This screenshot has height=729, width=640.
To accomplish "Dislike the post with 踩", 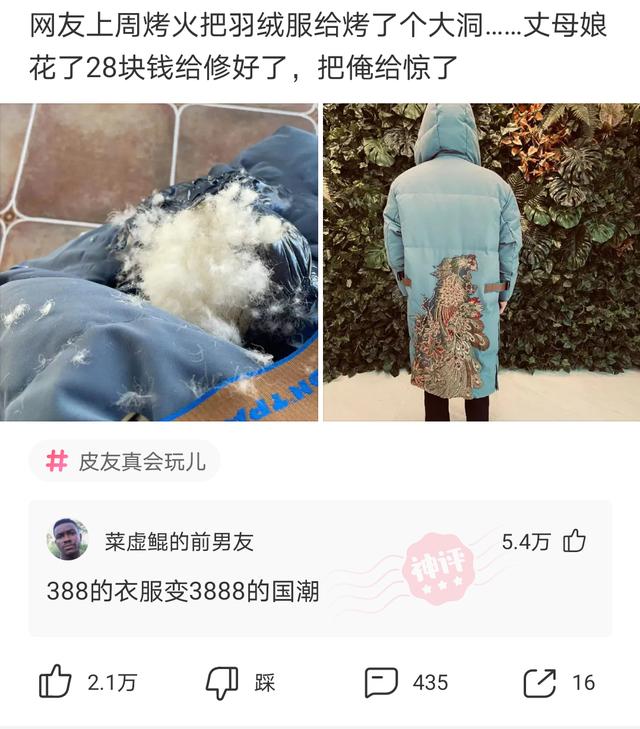I will (222, 682).
